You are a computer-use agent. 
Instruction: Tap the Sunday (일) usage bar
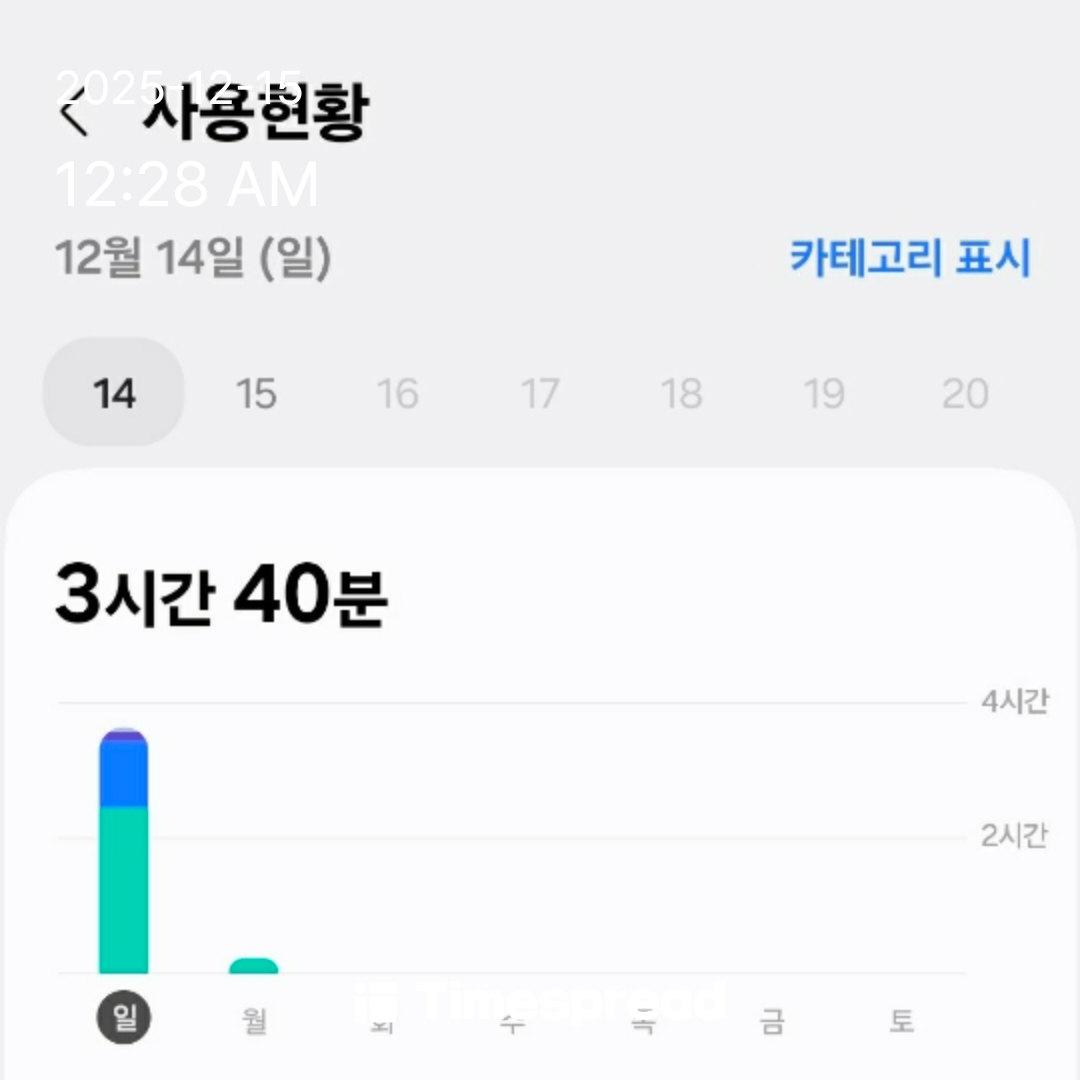[123, 853]
